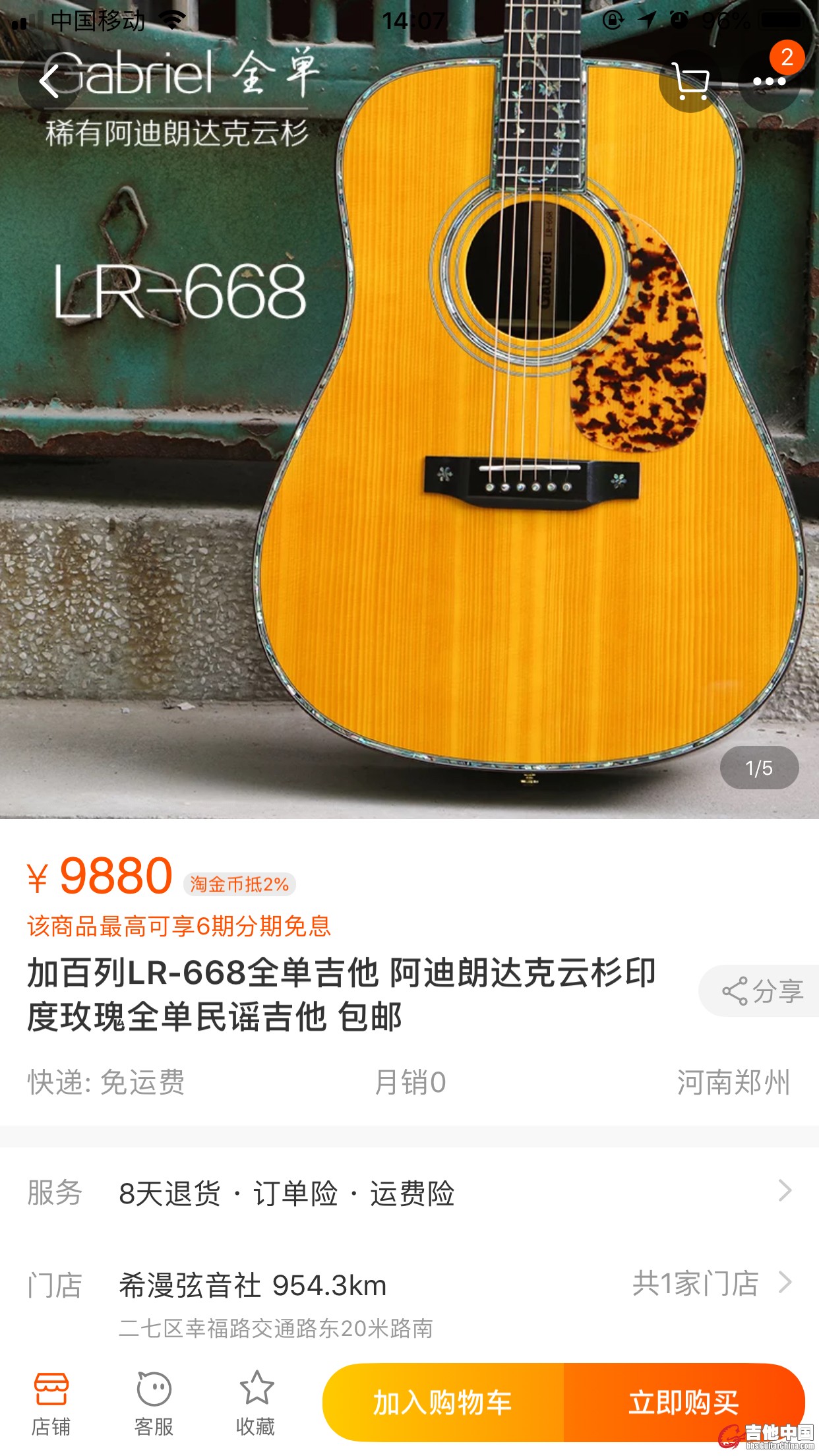Viewport: 819px width, 1456px height.
Task: Tap 加入购物车 to add to cart
Action: [x=442, y=1403]
